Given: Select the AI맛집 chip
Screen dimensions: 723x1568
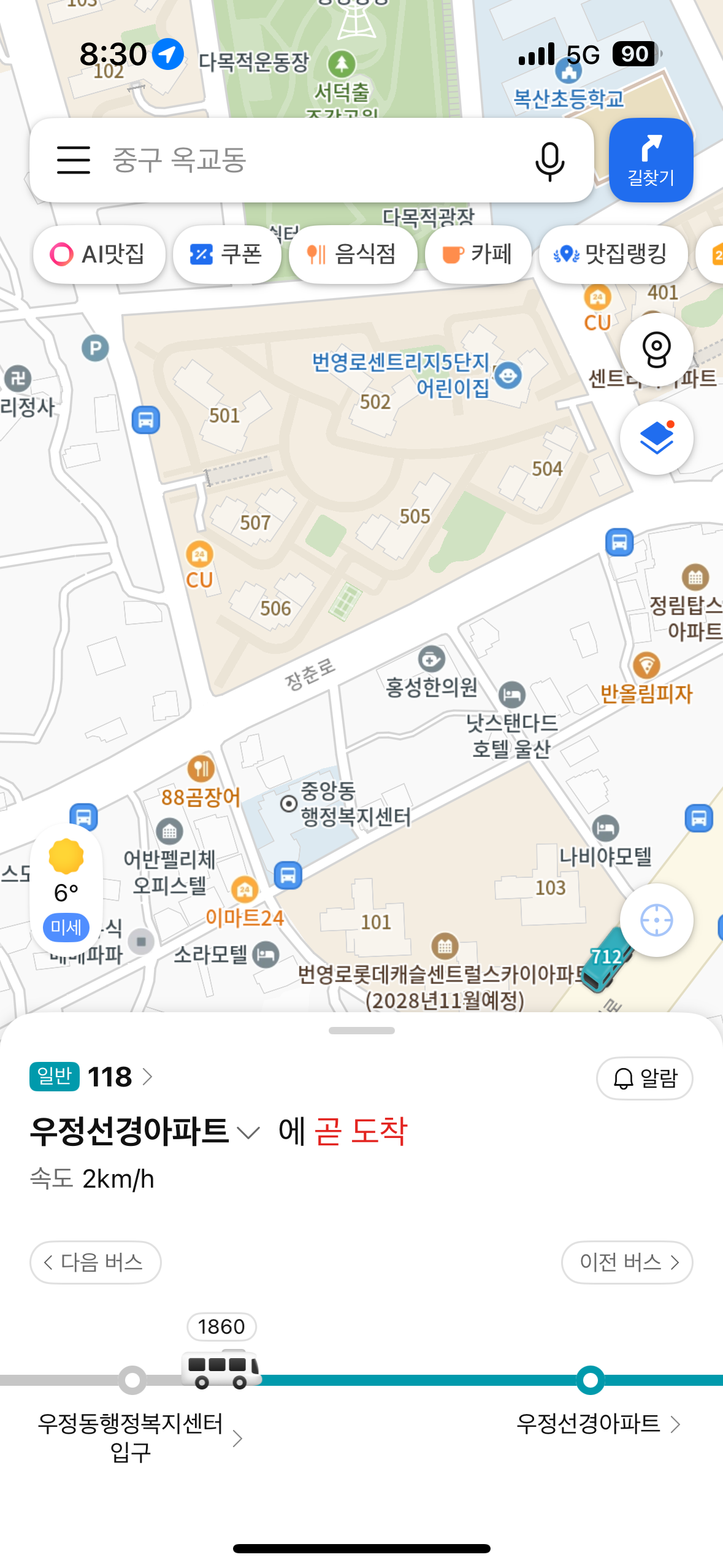Looking at the screenshot, I should (x=99, y=254).
